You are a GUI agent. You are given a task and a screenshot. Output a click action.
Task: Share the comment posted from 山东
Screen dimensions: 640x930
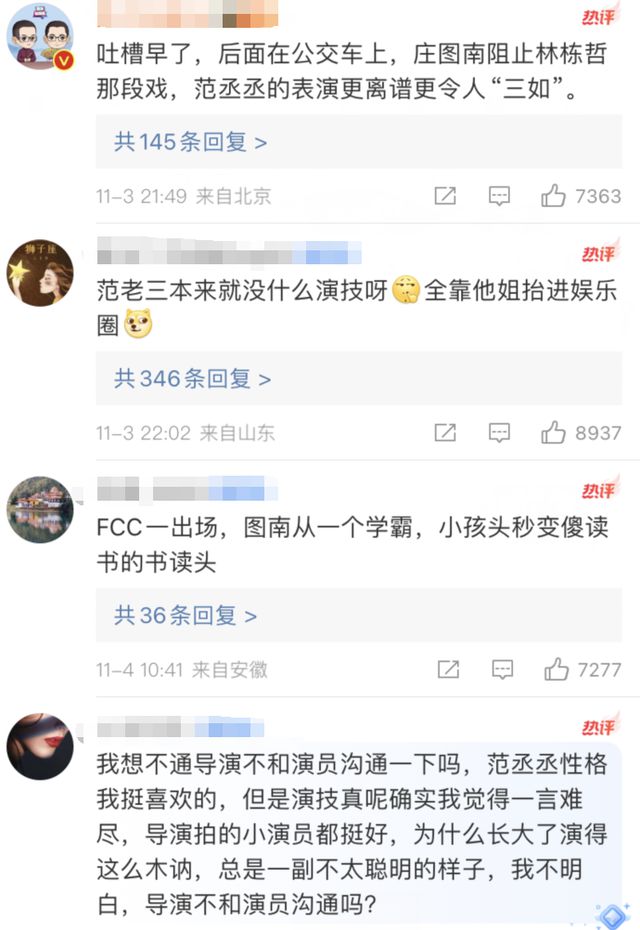[x=446, y=433]
